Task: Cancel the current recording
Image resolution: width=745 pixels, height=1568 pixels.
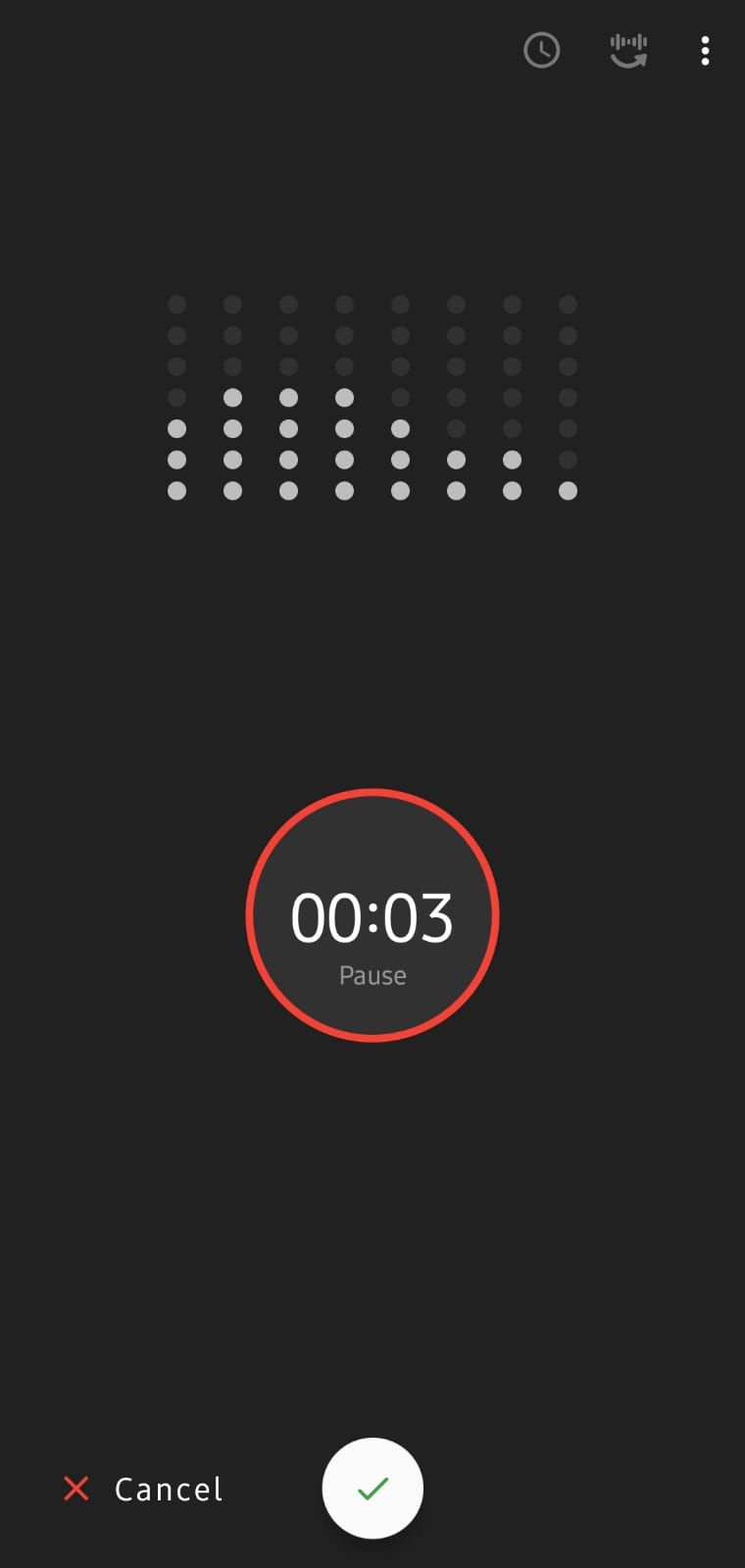Action: (141, 1489)
